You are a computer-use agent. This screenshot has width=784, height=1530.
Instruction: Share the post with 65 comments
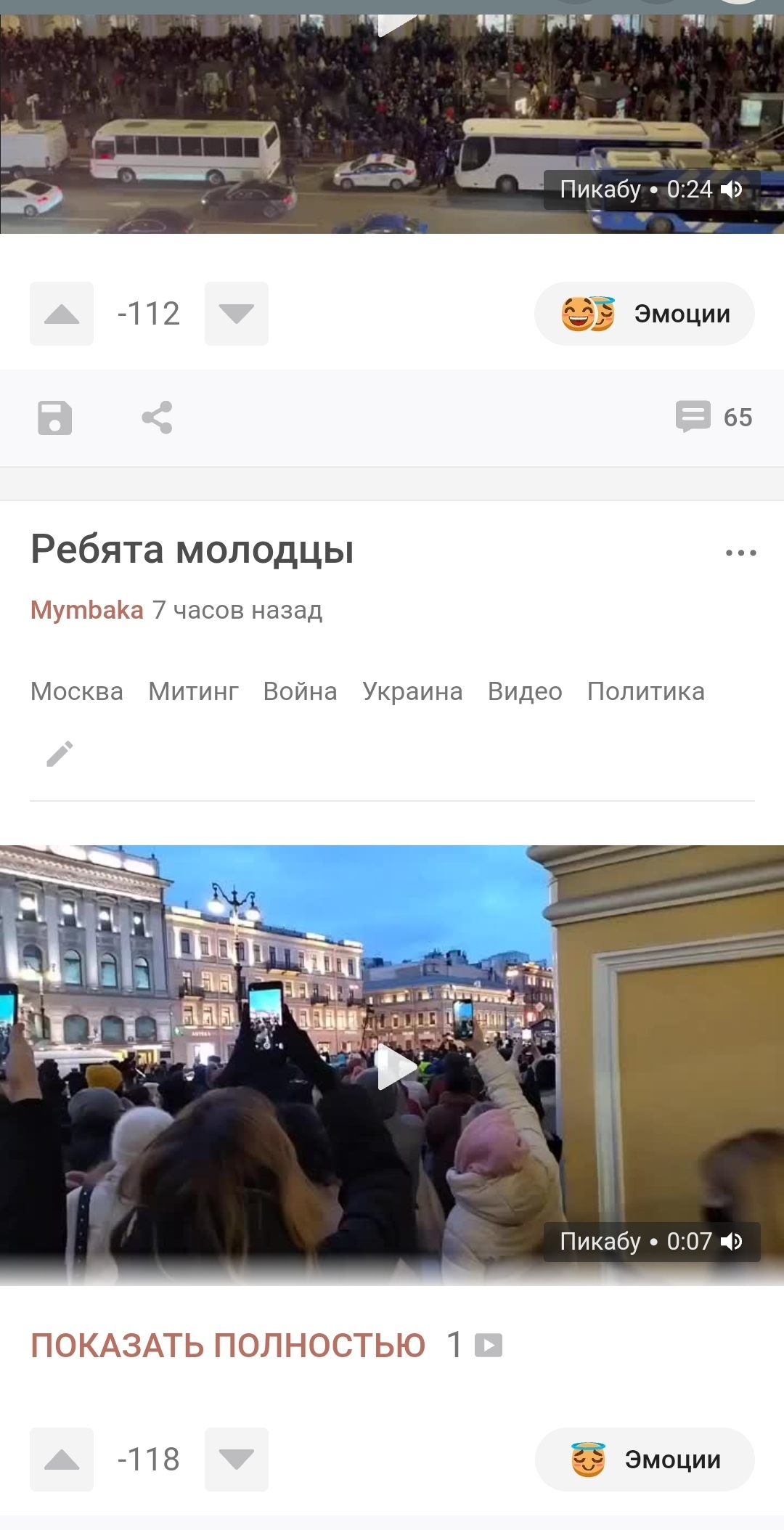pos(157,418)
